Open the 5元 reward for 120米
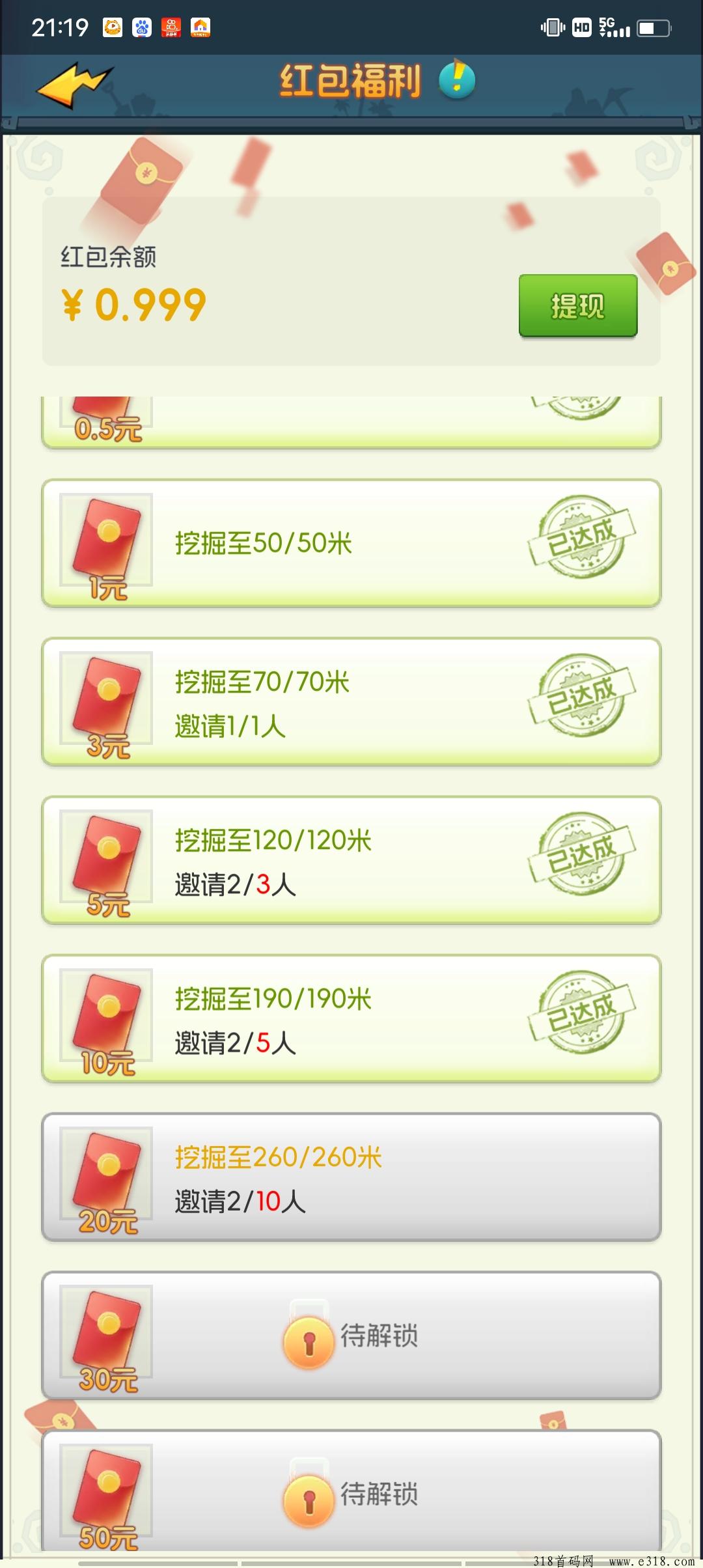 coord(351,860)
